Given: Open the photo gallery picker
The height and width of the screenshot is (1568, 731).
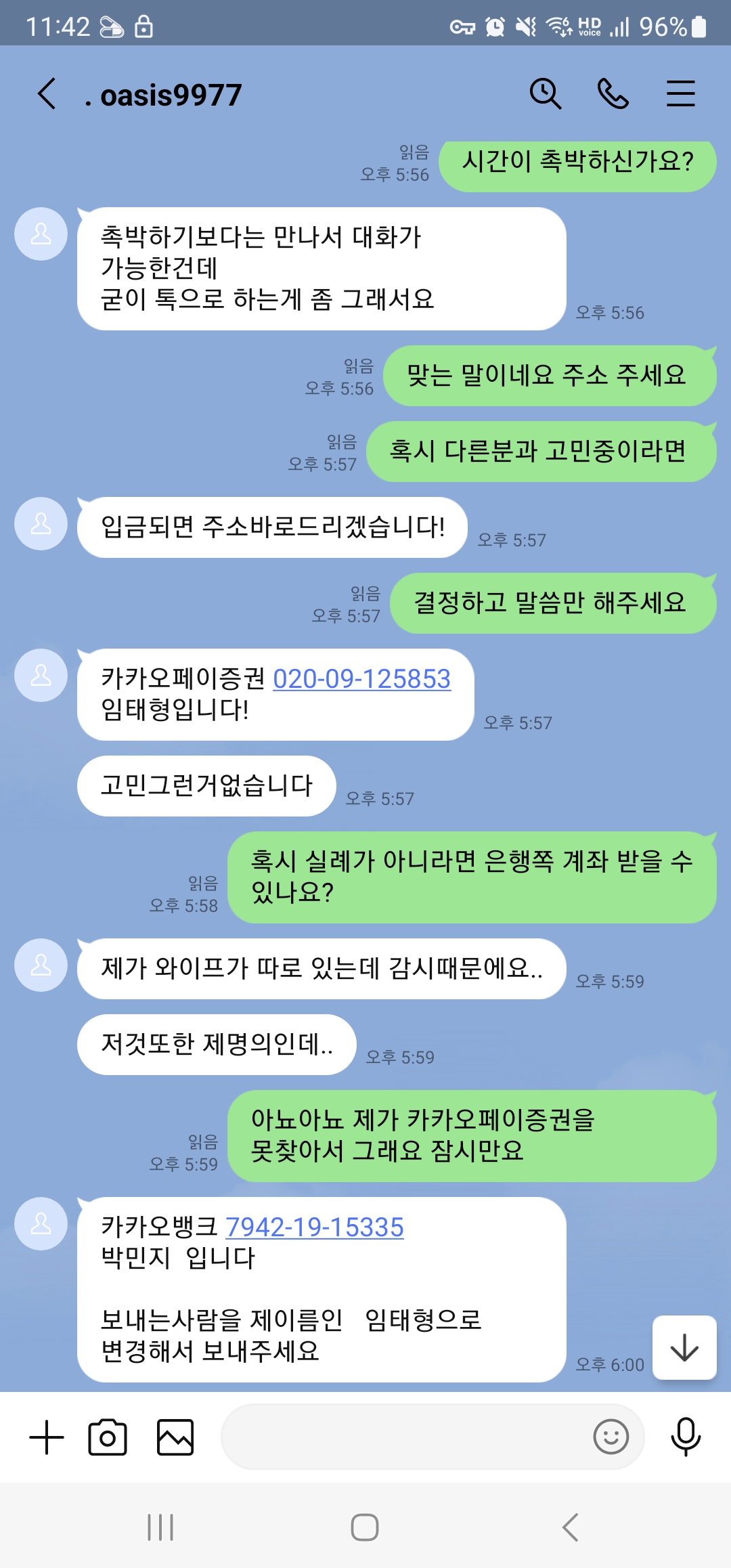Looking at the screenshot, I should click(x=175, y=1437).
